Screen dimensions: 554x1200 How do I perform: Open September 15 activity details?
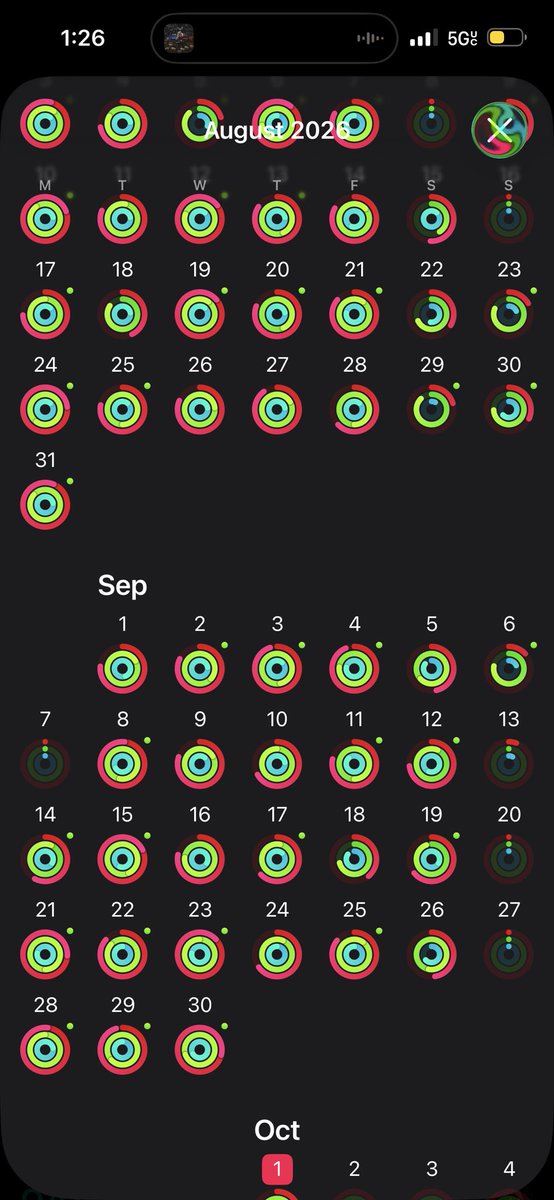(x=122, y=859)
